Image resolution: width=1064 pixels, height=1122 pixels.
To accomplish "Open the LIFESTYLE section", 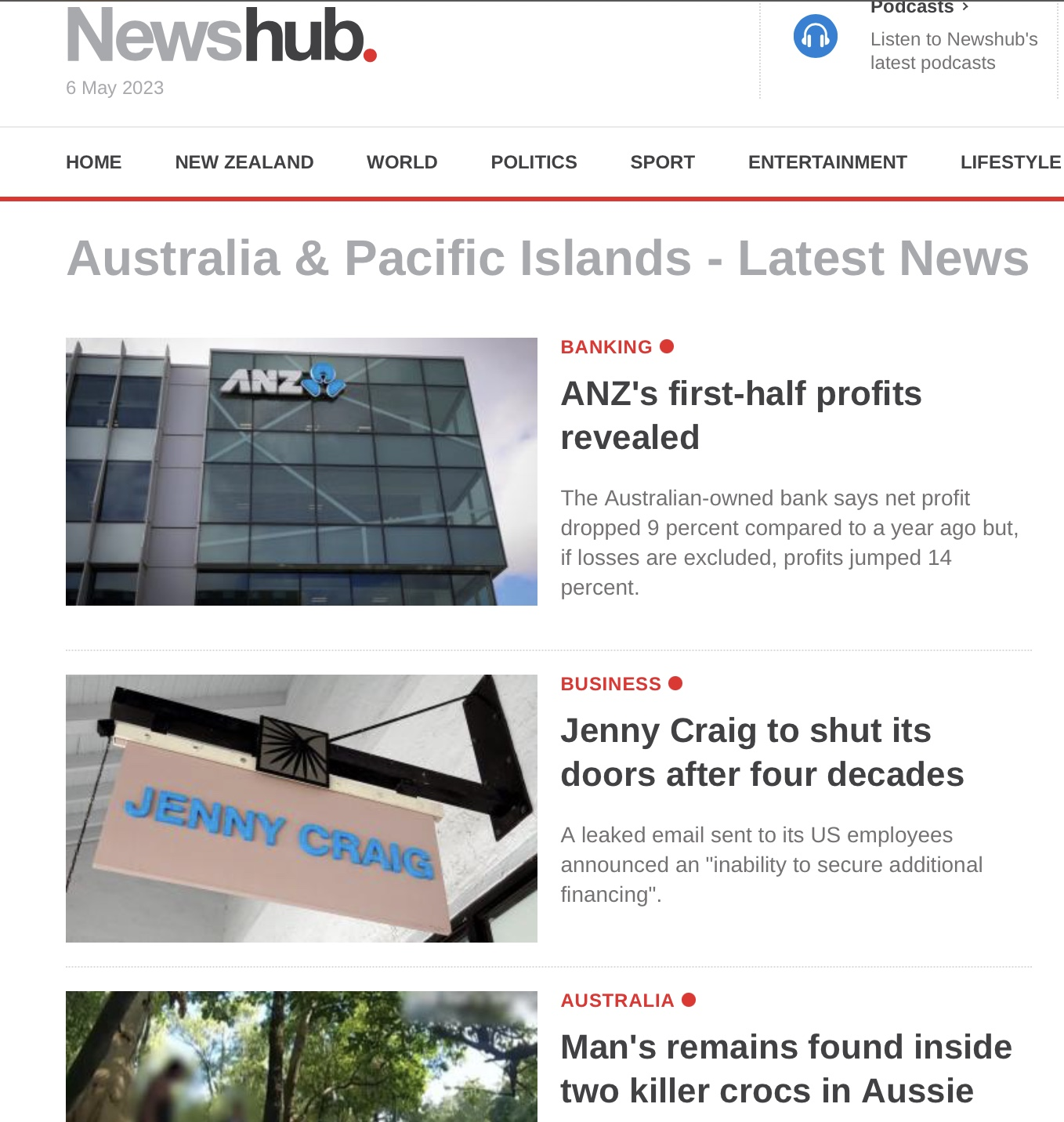I will 1010,162.
